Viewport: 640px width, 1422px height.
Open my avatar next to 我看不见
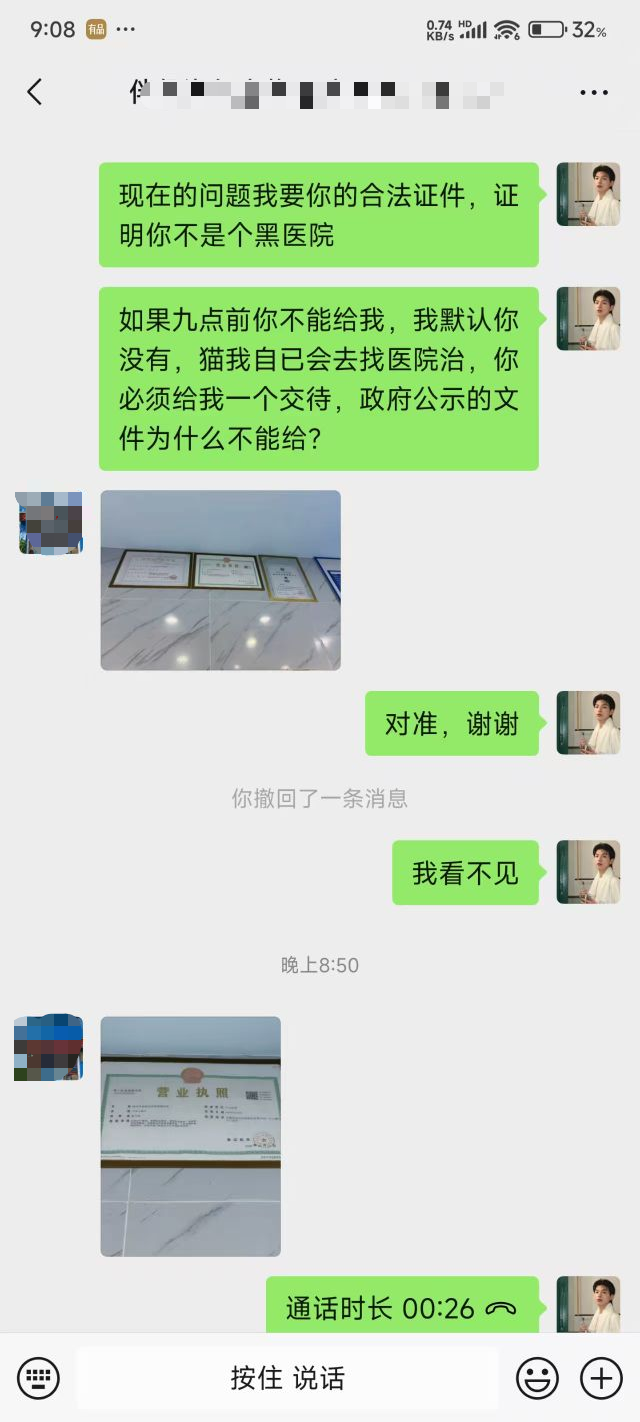click(x=588, y=872)
